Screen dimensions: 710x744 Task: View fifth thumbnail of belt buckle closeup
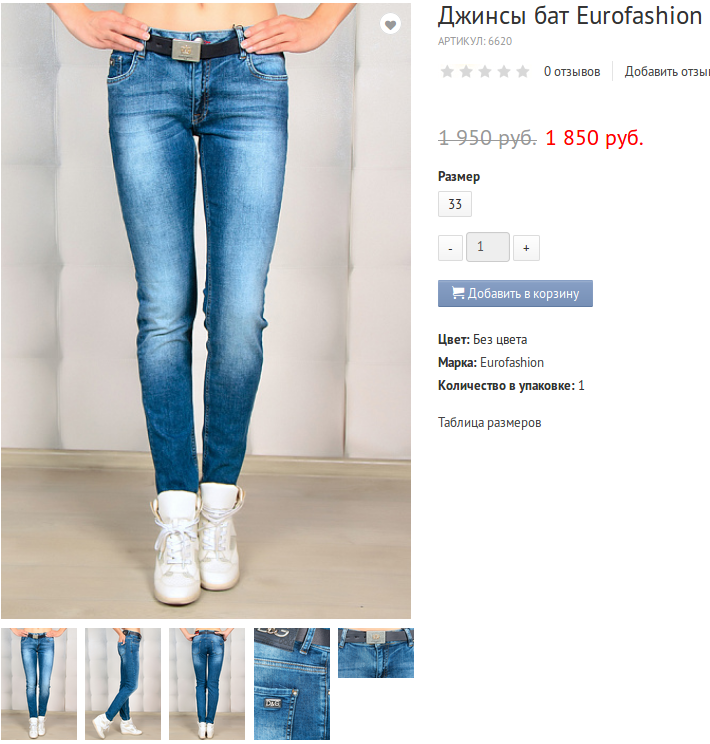[x=375, y=653]
